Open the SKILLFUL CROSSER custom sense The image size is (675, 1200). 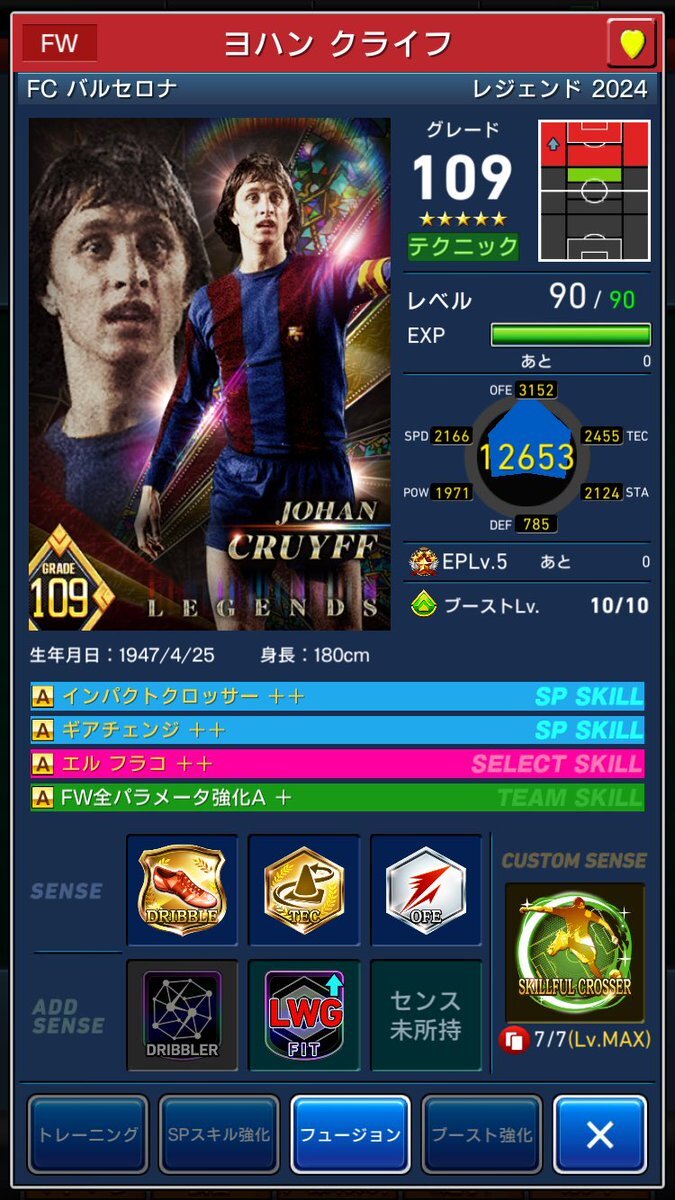(574, 953)
